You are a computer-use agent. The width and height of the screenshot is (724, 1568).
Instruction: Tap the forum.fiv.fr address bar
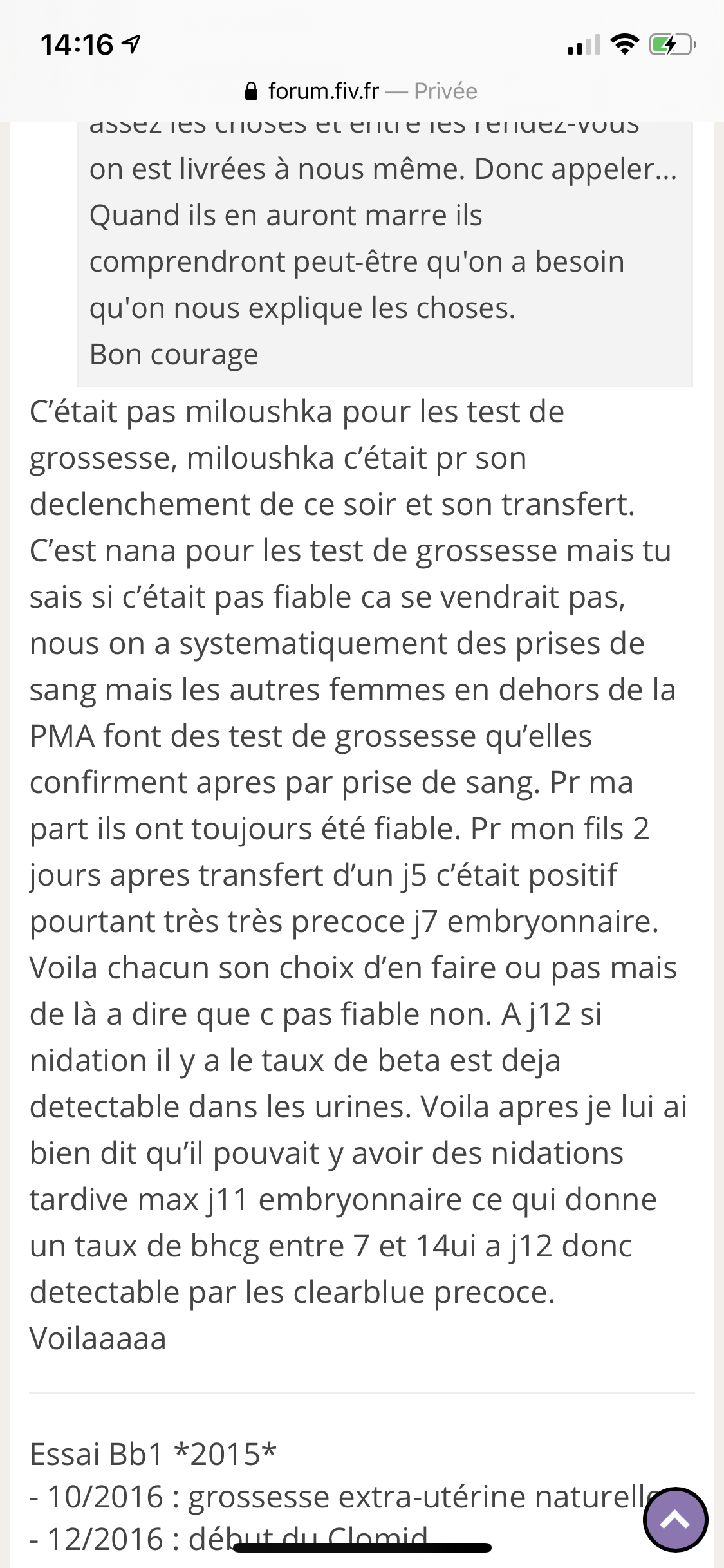point(361,91)
